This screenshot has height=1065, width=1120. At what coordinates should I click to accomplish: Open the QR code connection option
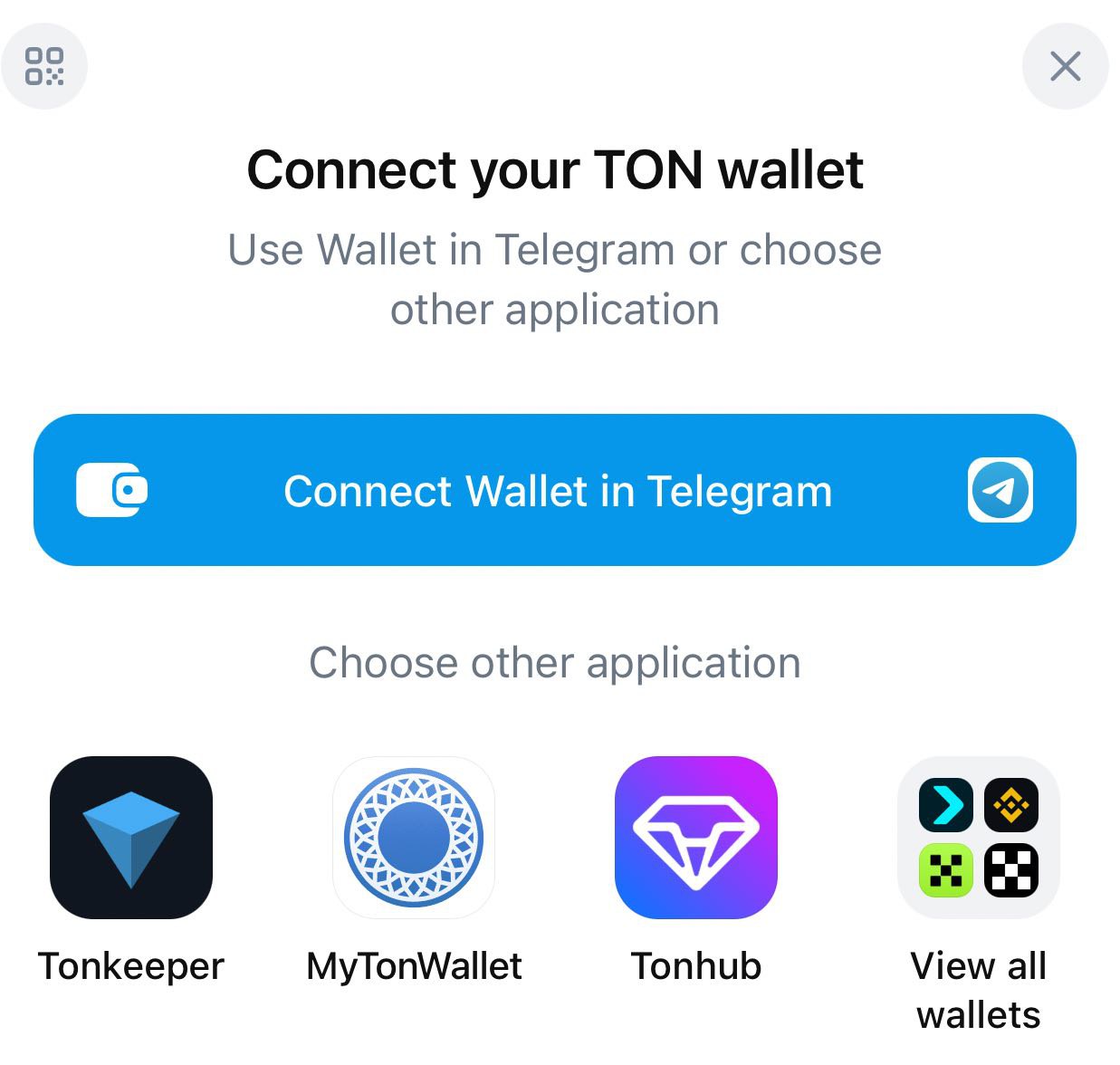tap(44, 66)
